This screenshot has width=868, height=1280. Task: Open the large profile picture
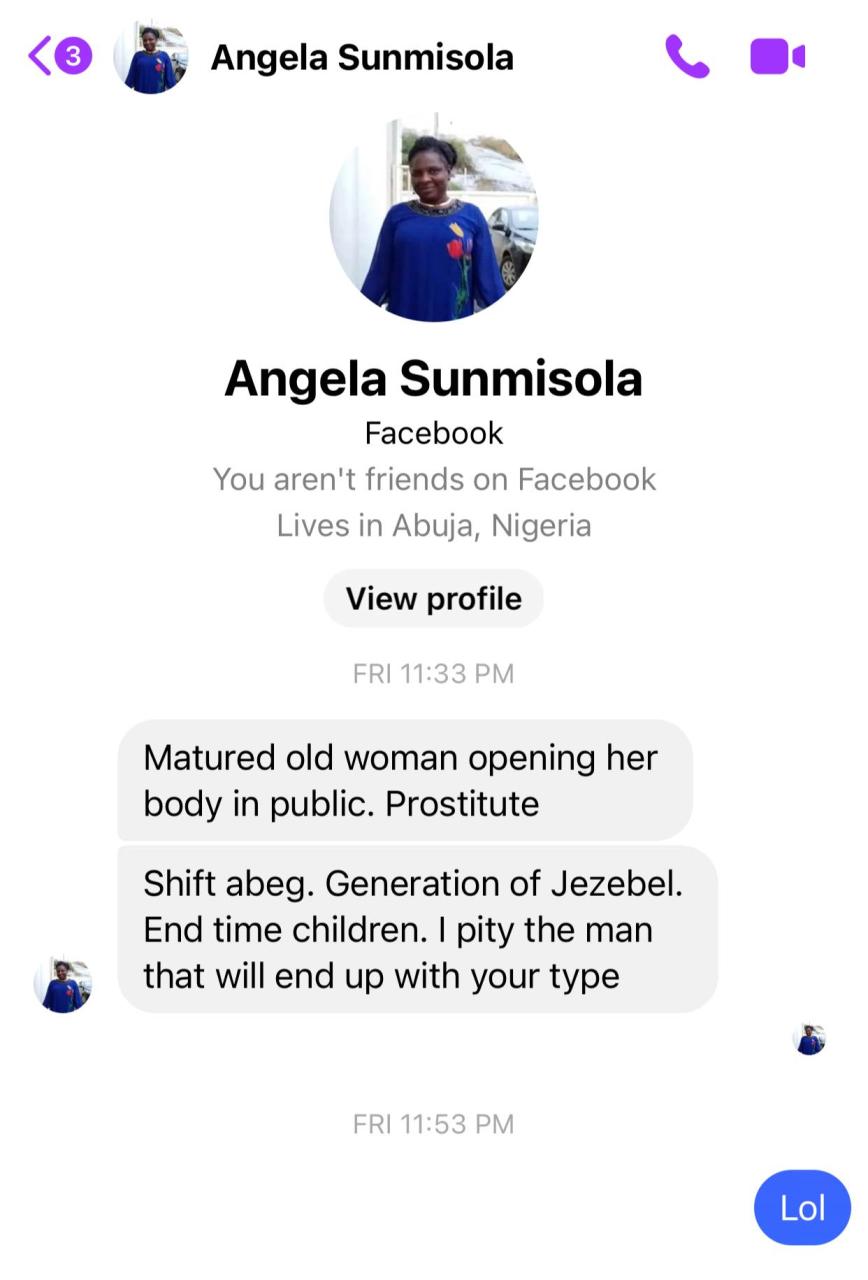click(x=433, y=217)
